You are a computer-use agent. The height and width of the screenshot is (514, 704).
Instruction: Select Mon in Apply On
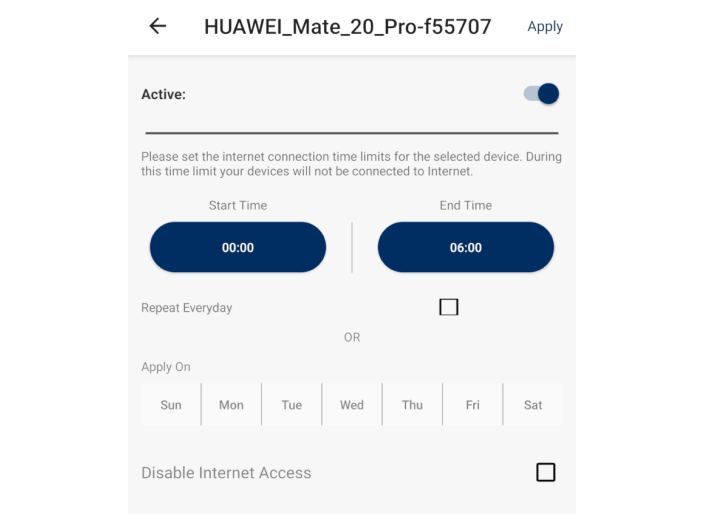(x=231, y=405)
